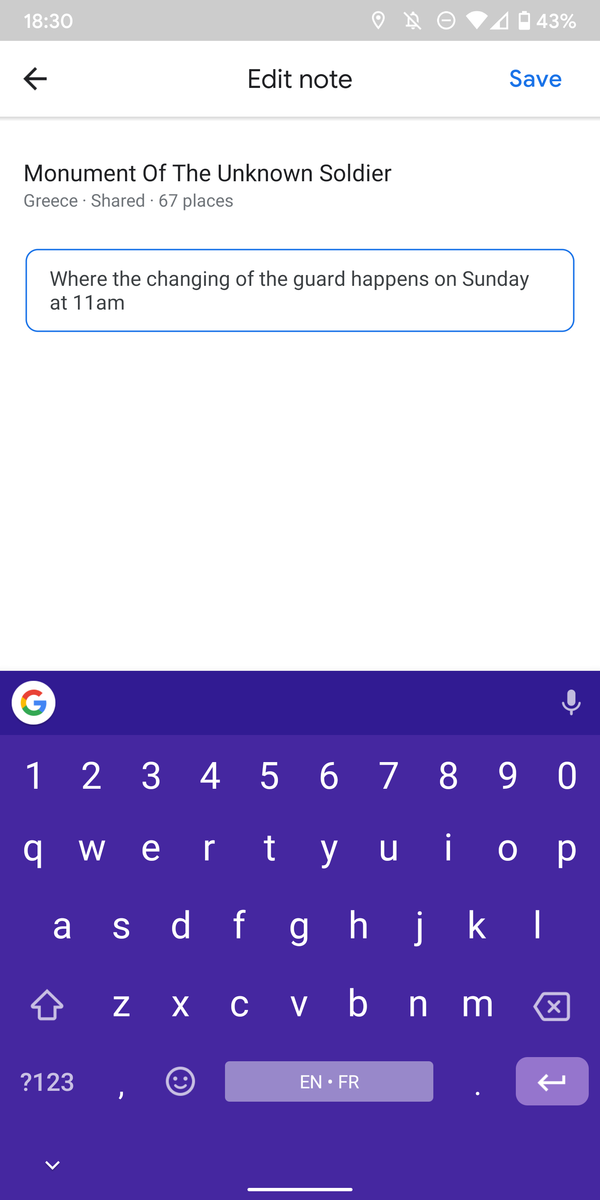Open Google search on the keyboard
Image resolution: width=600 pixels, height=1200 pixels.
pos(33,703)
